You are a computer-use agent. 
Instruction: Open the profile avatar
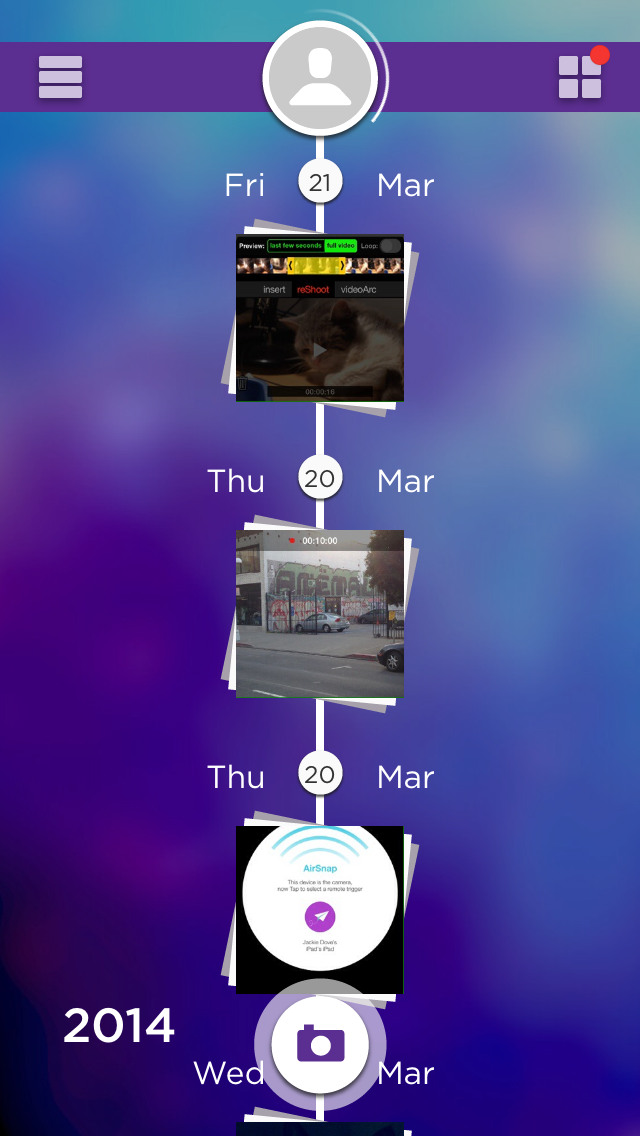[x=320, y=78]
